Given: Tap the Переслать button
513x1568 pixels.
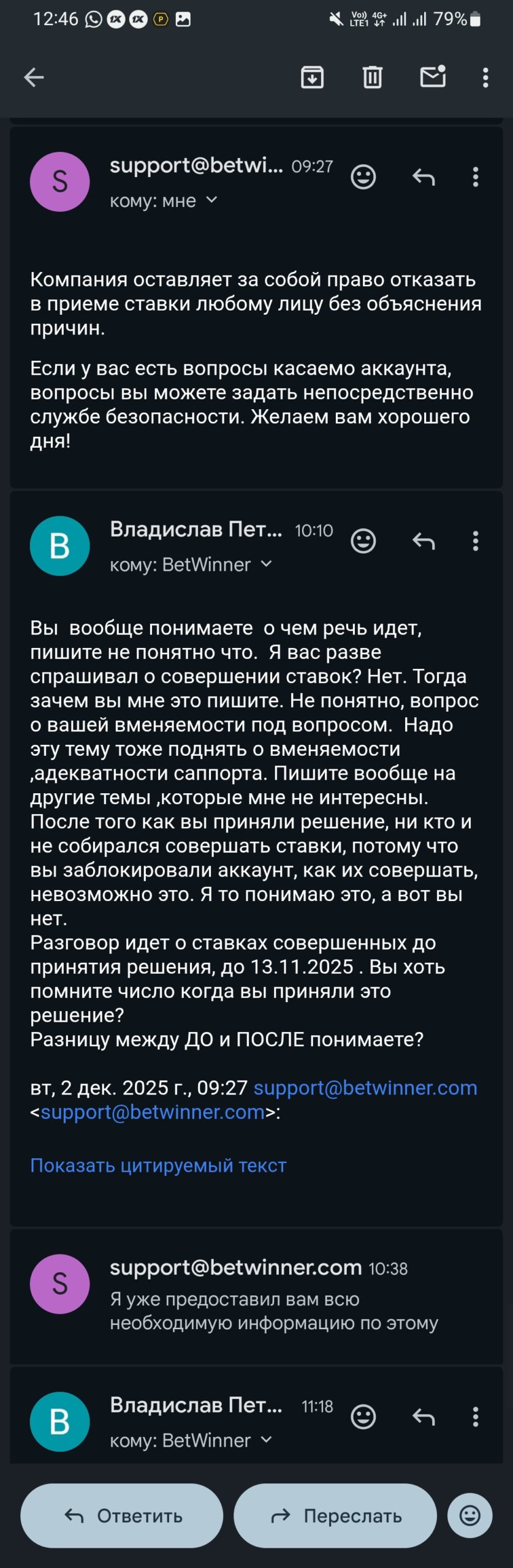Looking at the screenshot, I should [x=335, y=1515].
